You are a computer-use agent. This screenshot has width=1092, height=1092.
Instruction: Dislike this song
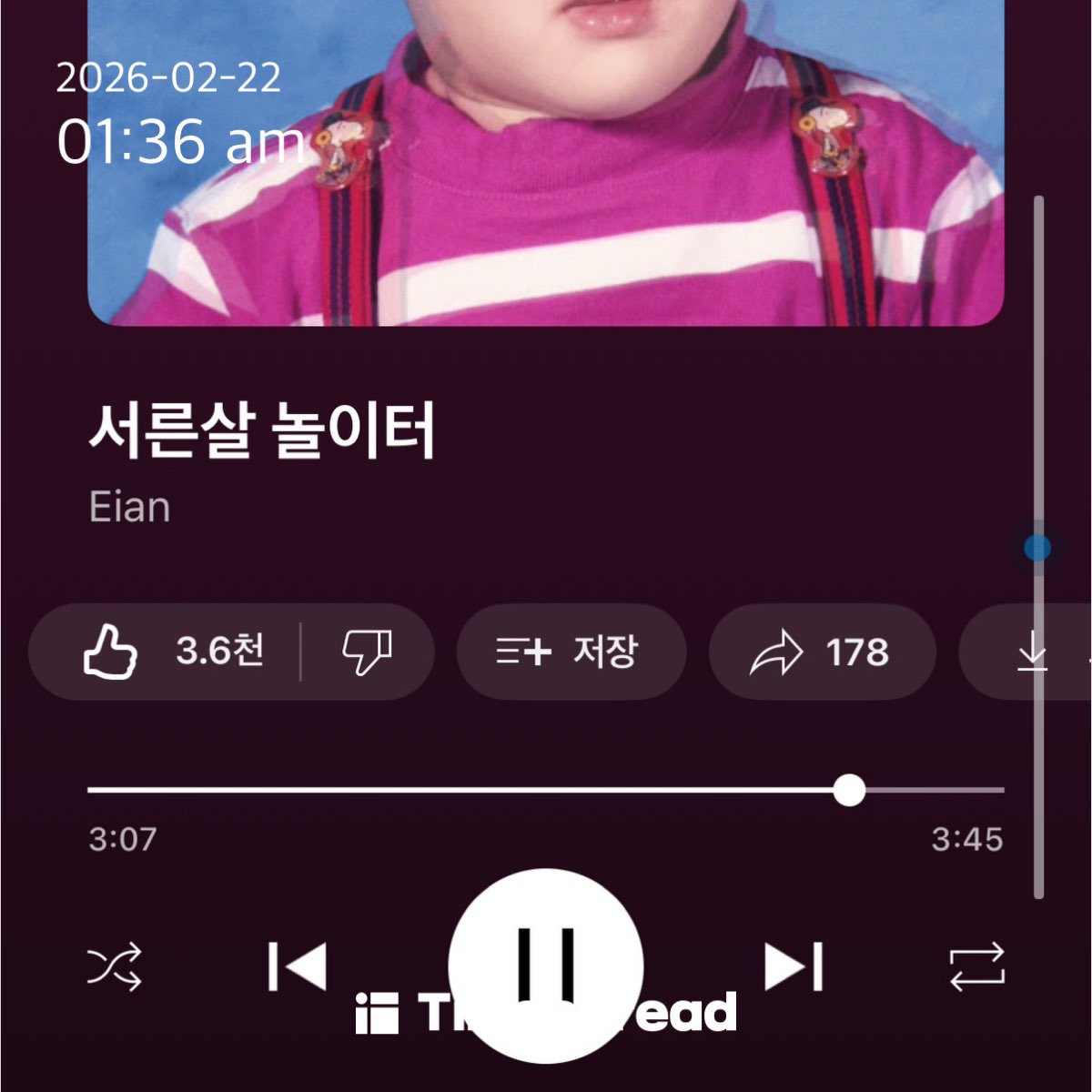tap(366, 652)
